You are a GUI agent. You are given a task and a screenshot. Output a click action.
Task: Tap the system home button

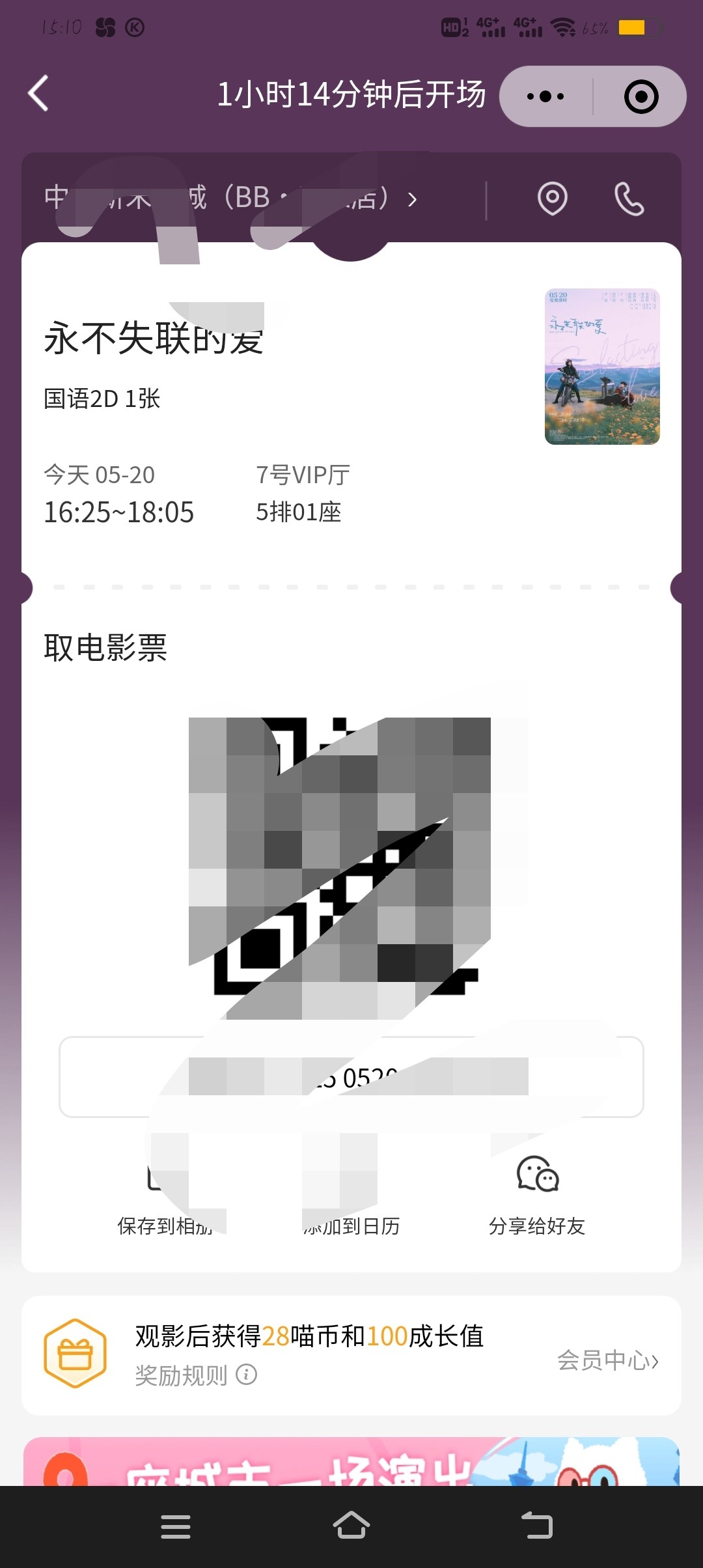(x=351, y=1526)
